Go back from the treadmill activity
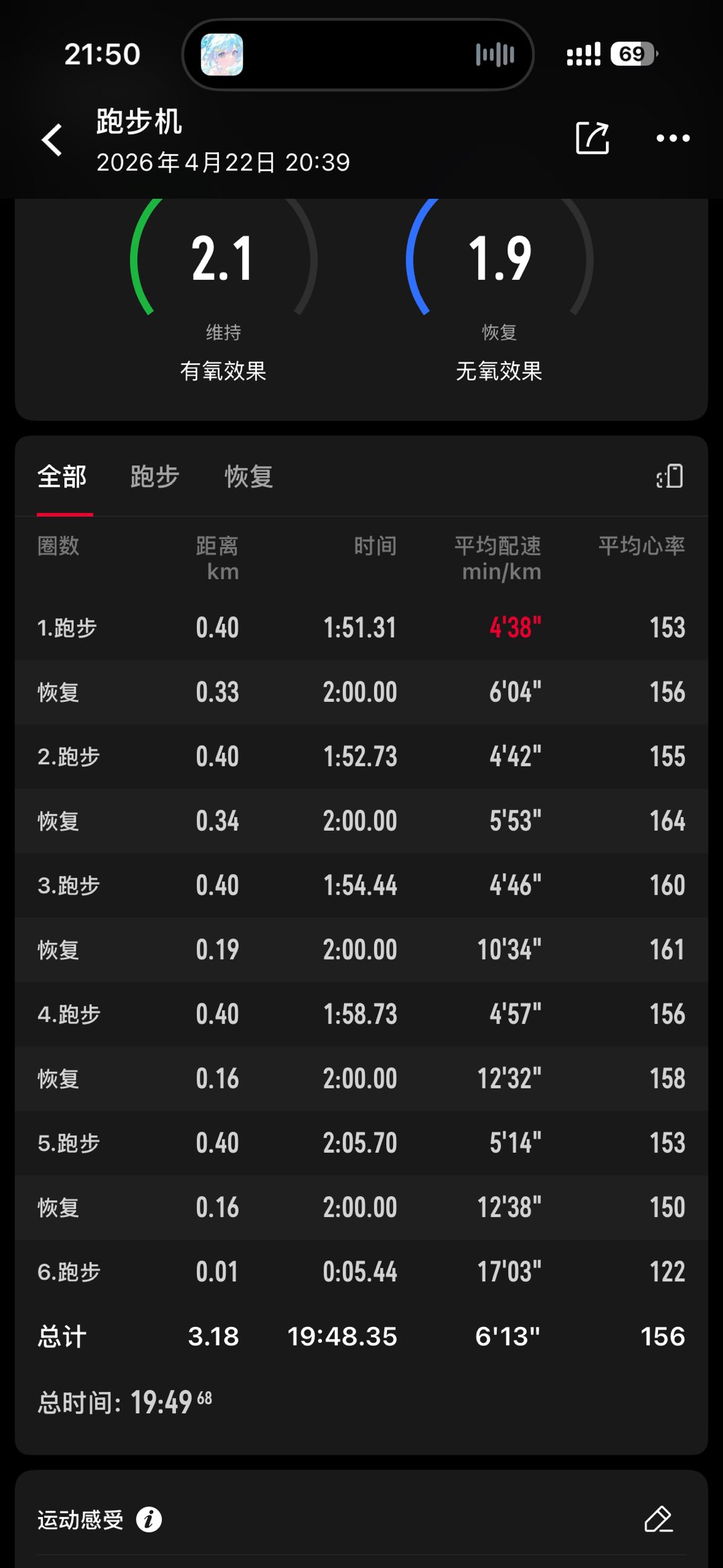The image size is (723, 1568). tap(52, 139)
